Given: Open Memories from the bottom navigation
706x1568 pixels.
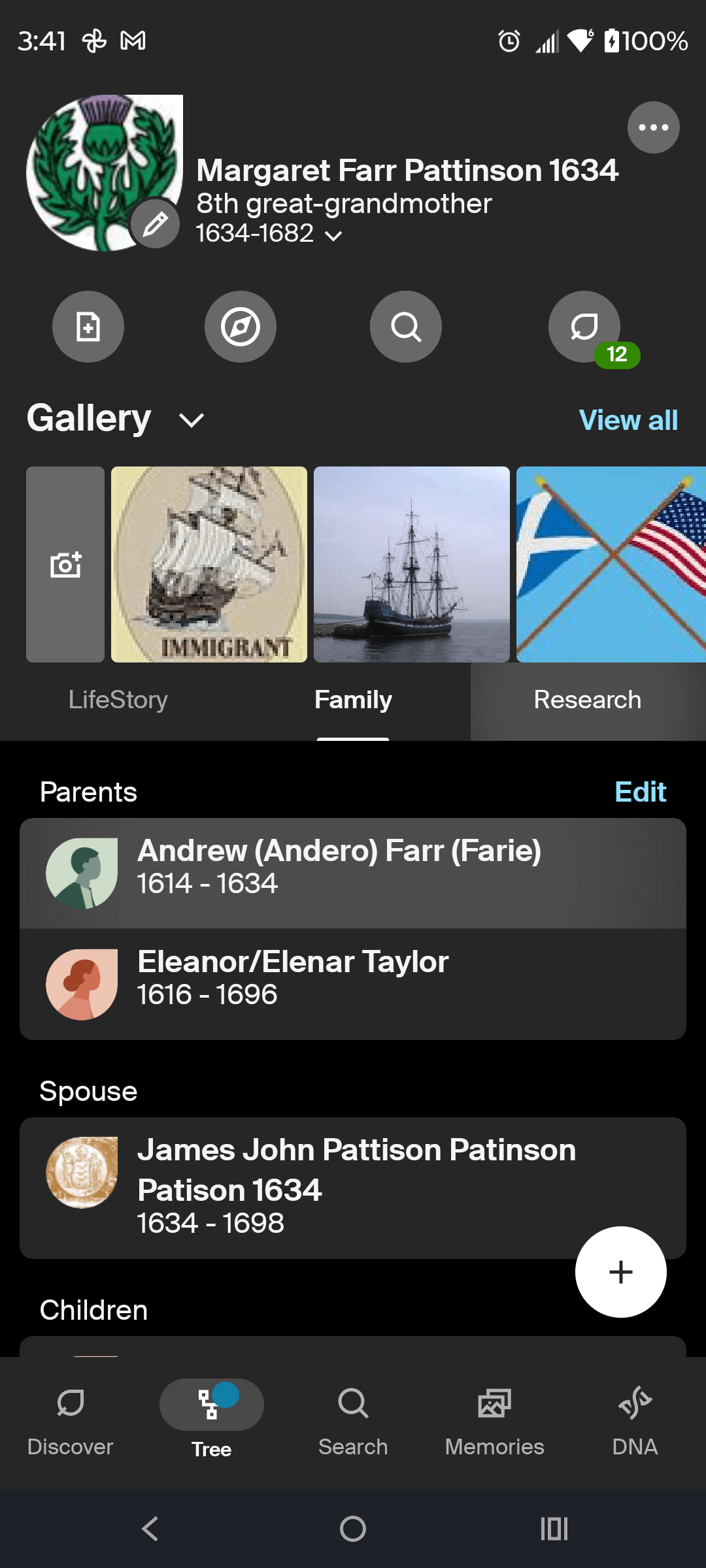Looking at the screenshot, I should pos(495,1424).
